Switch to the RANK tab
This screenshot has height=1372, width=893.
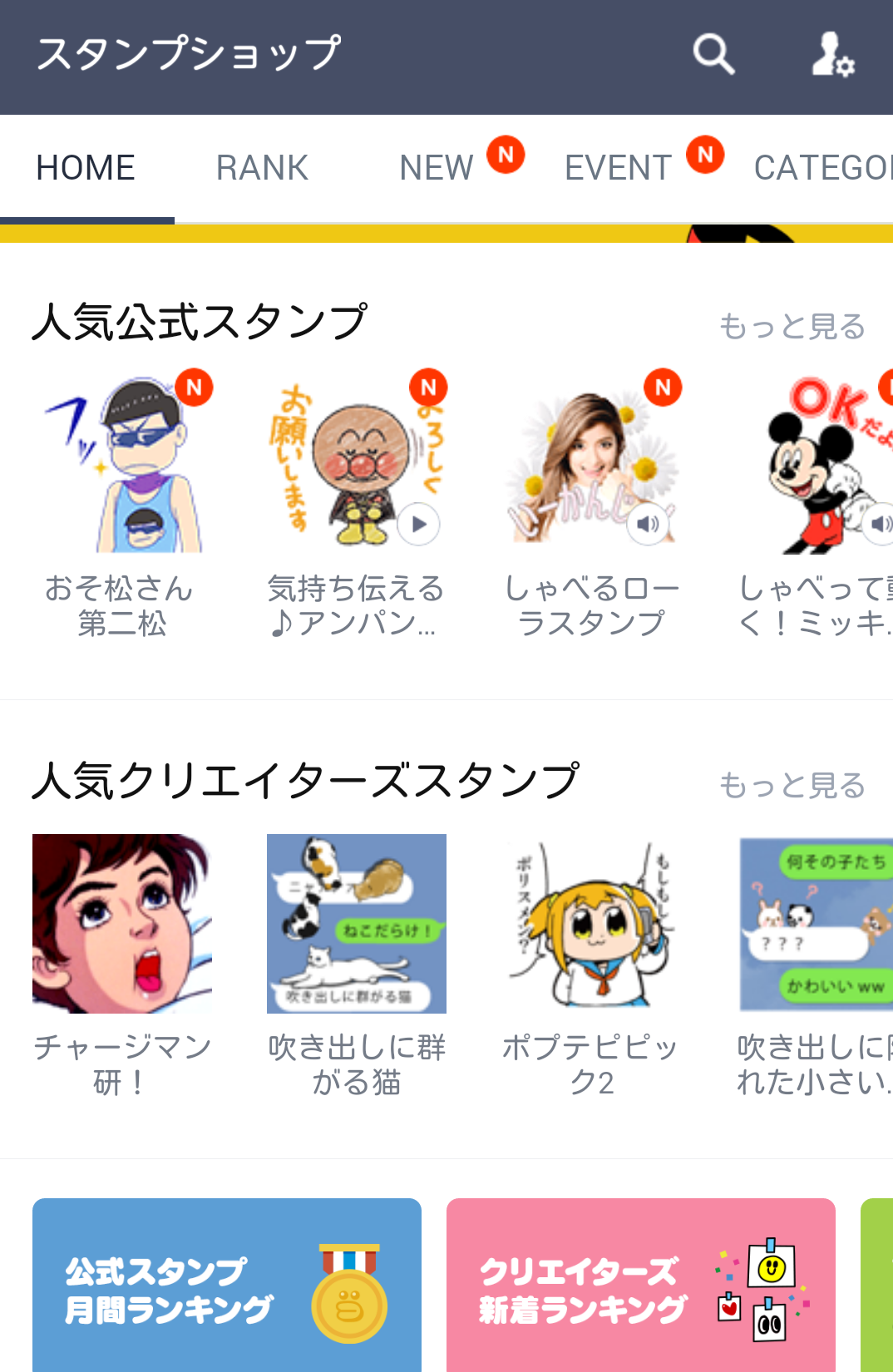(x=262, y=168)
